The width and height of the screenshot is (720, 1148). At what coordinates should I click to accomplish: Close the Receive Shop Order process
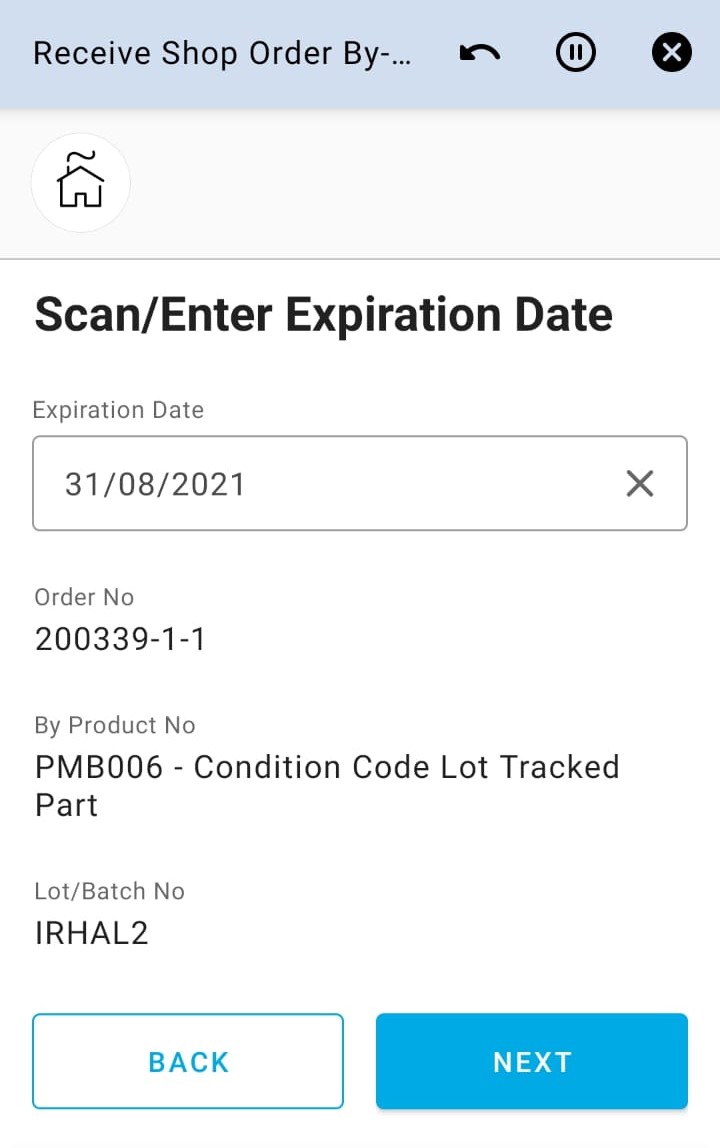pyautogui.click(x=671, y=53)
